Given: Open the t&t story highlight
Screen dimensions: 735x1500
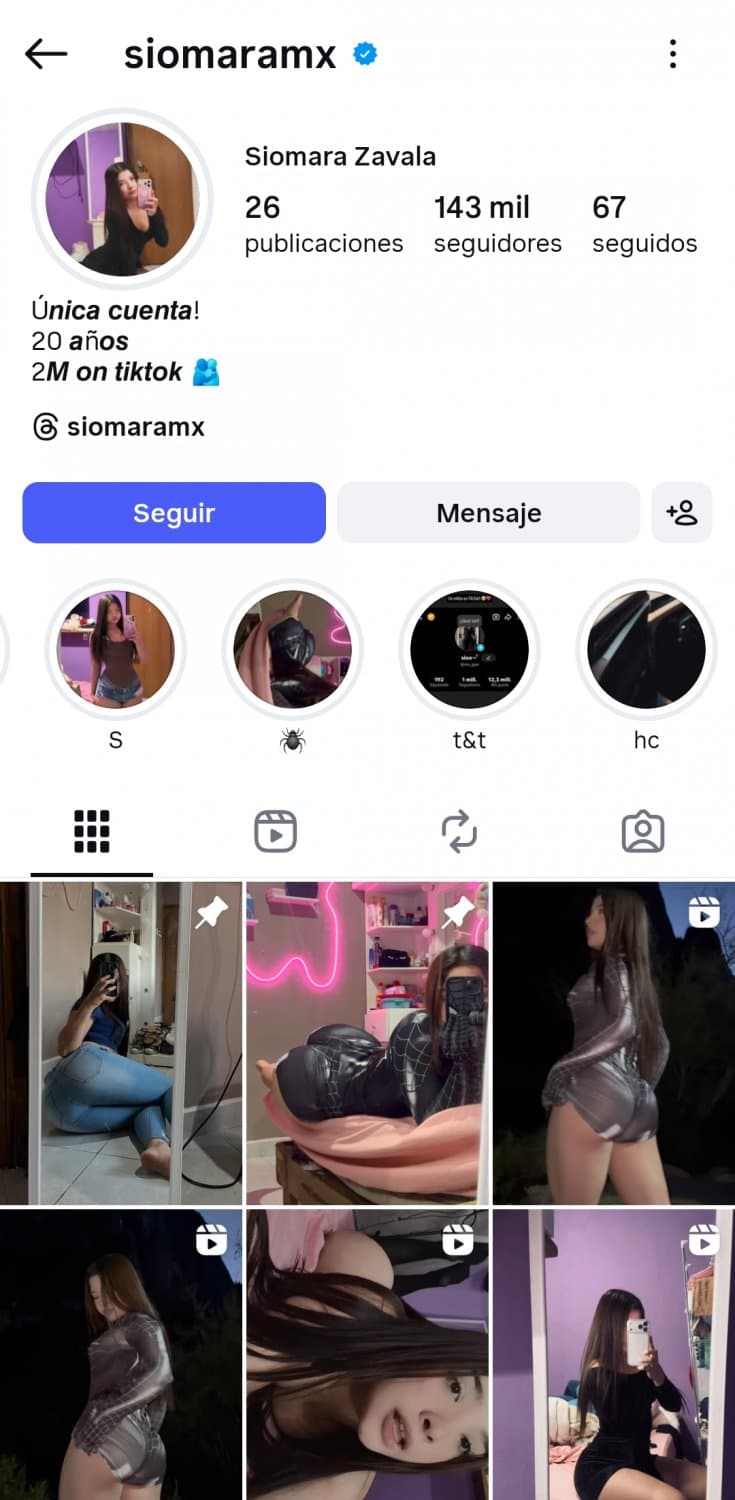Looking at the screenshot, I should click(x=469, y=649).
